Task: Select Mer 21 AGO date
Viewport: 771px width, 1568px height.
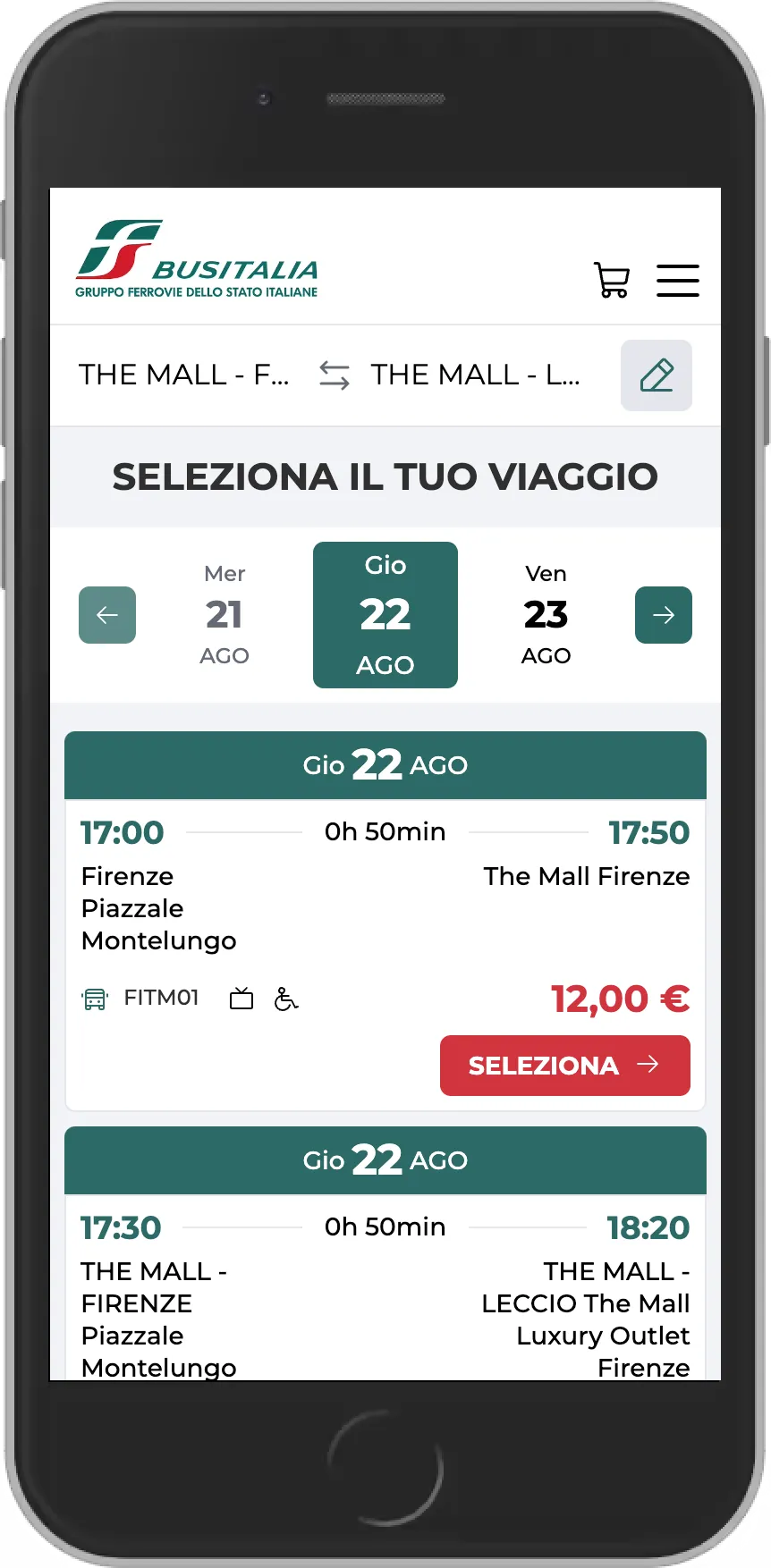Action: [225, 615]
